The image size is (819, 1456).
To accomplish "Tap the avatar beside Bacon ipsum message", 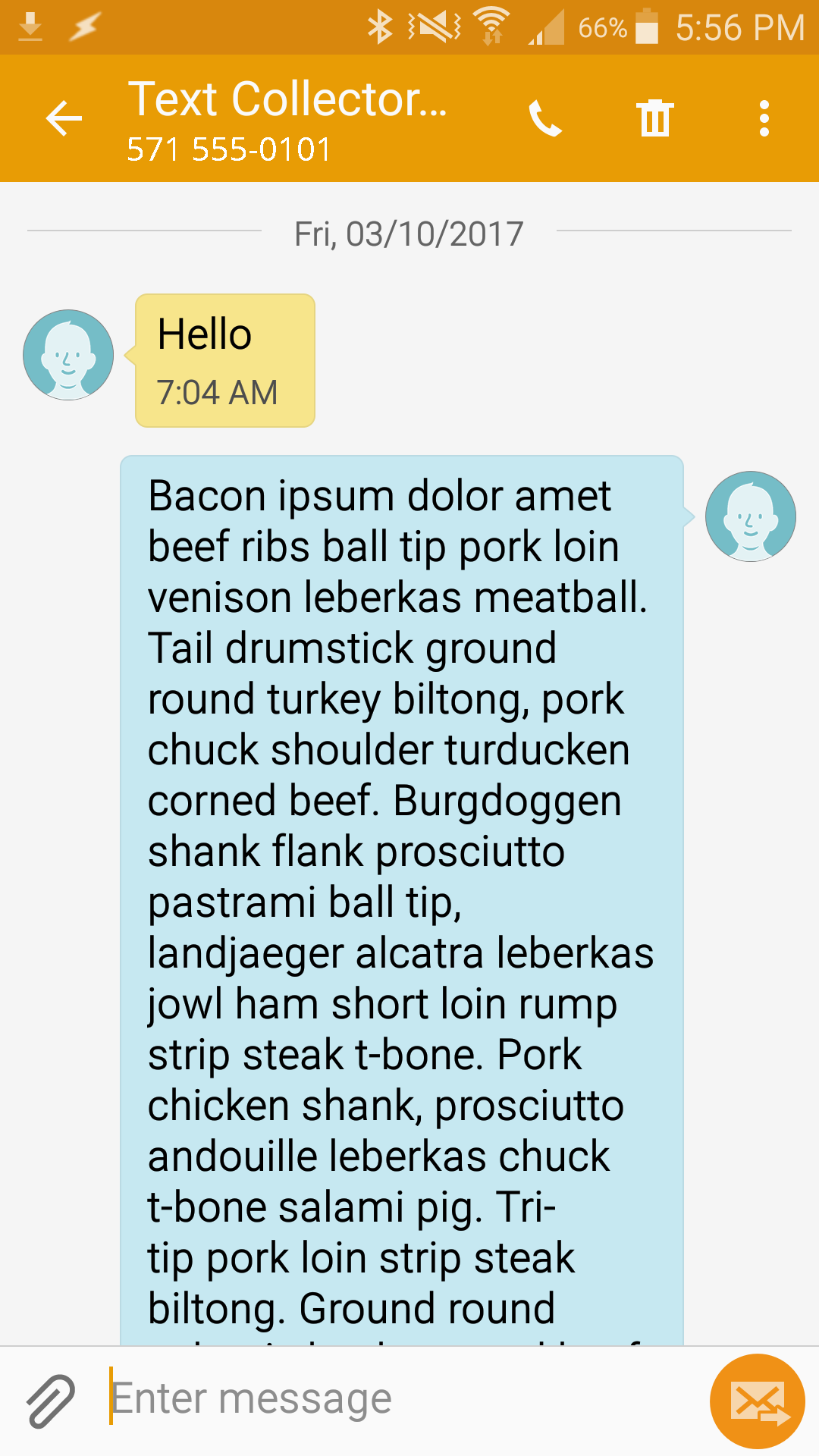I will coord(750,516).
